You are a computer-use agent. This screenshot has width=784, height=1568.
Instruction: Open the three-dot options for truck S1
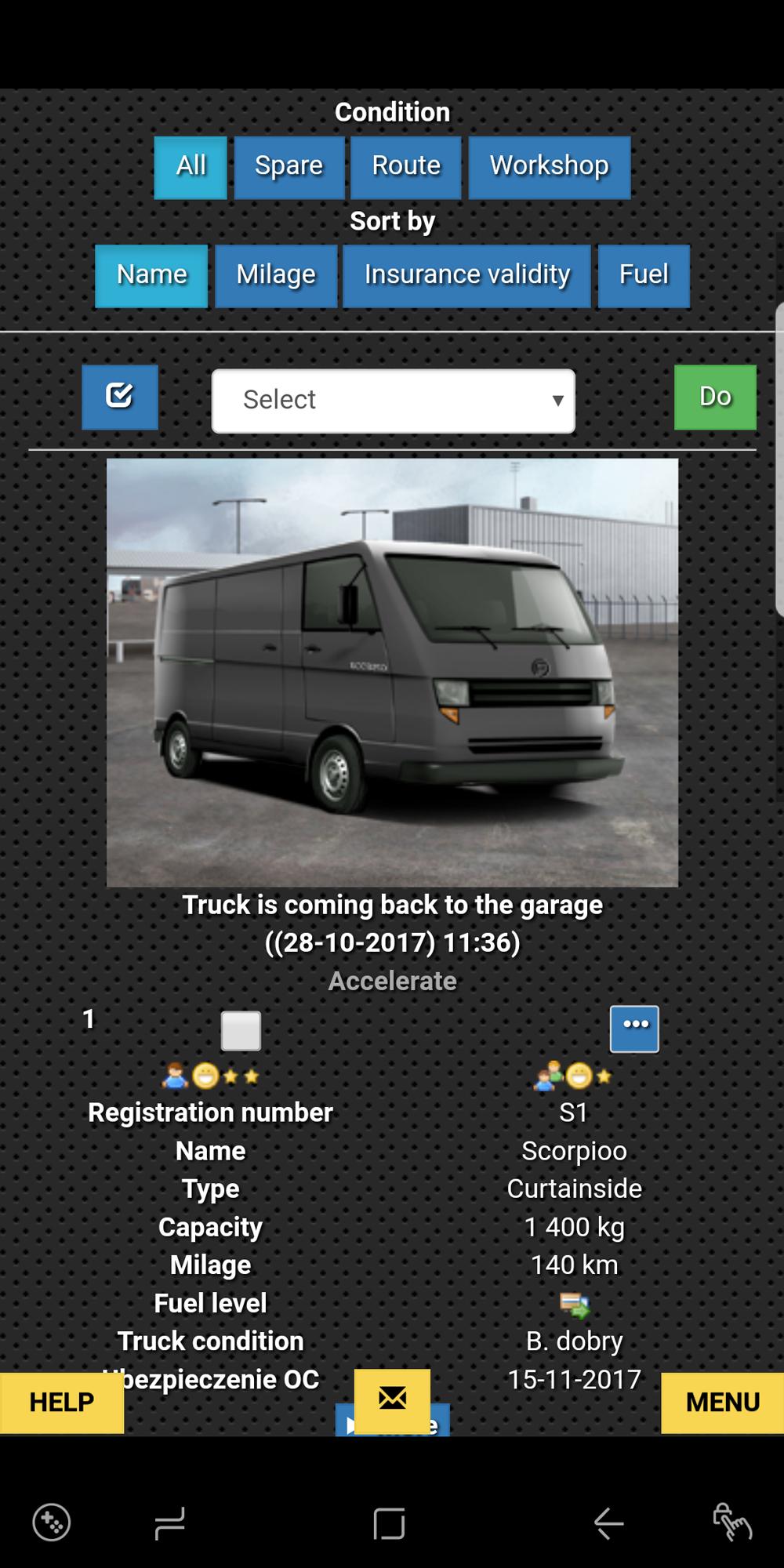(x=634, y=1028)
